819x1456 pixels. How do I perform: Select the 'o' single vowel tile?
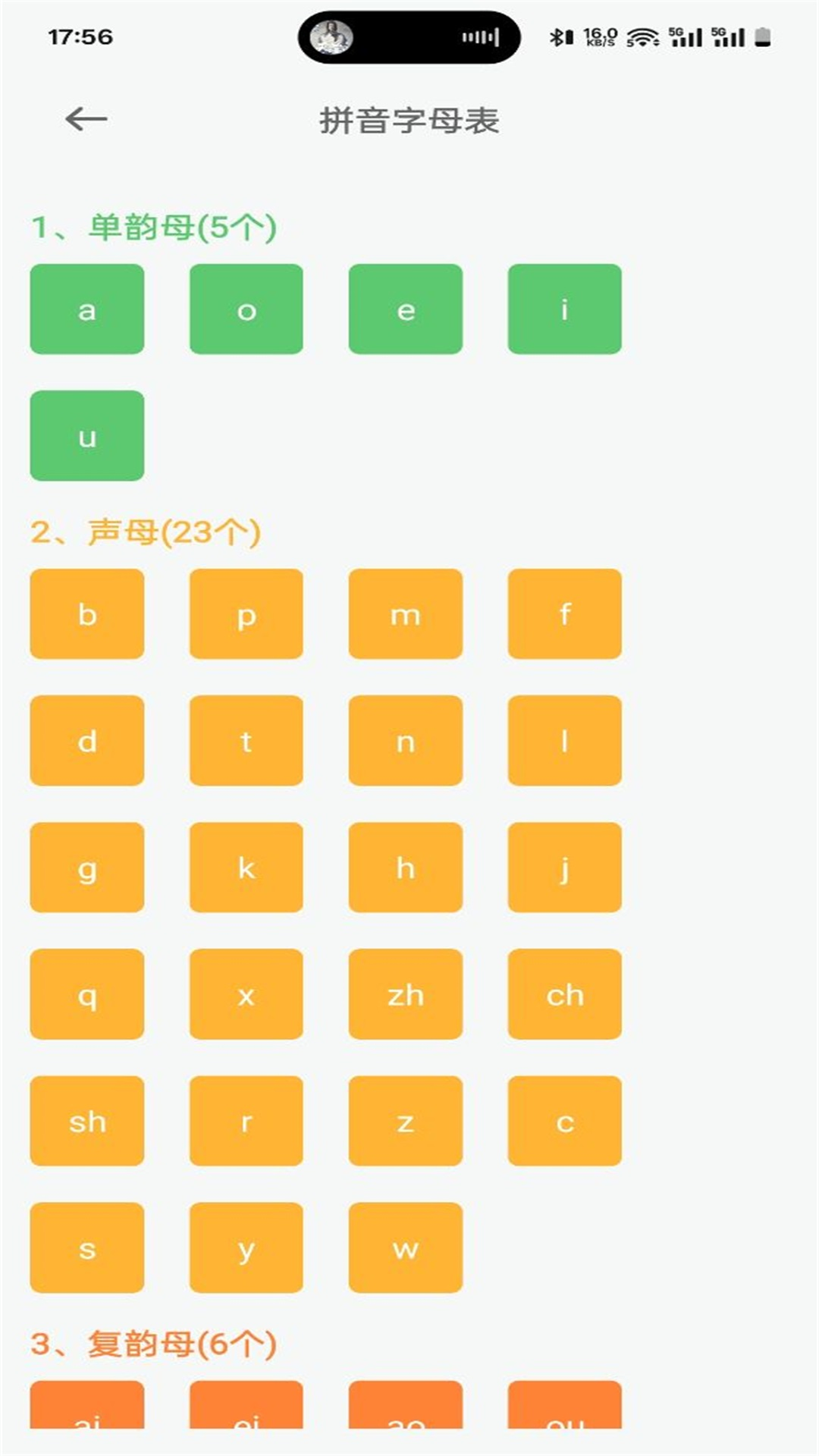click(246, 309)
